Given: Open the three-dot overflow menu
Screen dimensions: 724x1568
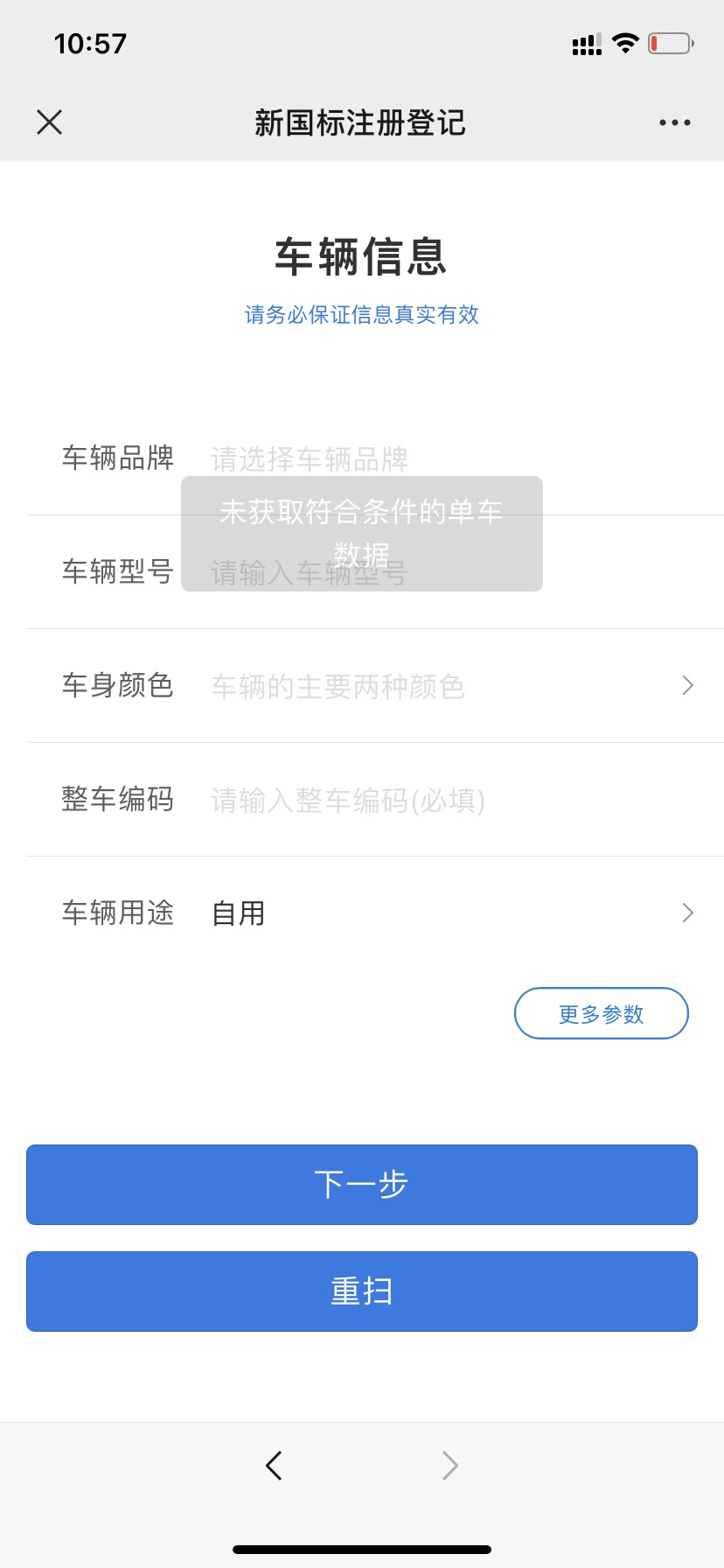Looking at the screenshot, I should (x=674, y=122).
